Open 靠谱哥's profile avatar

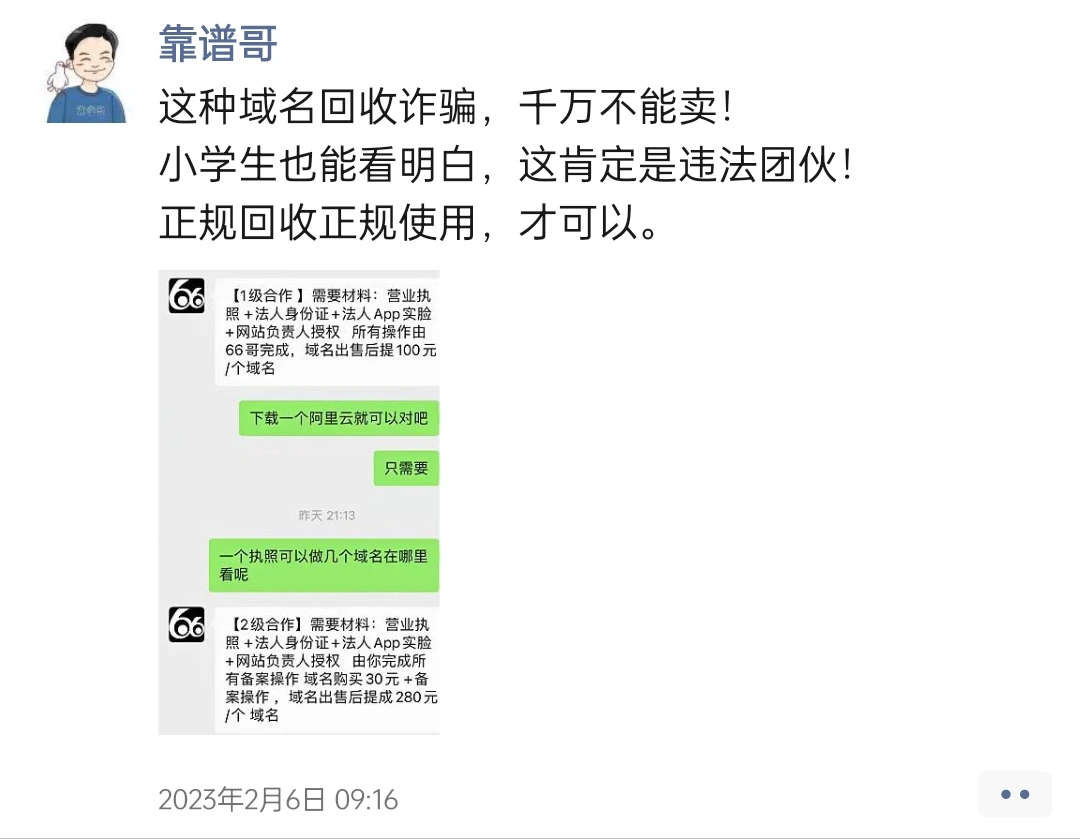(x=87, y=72)
